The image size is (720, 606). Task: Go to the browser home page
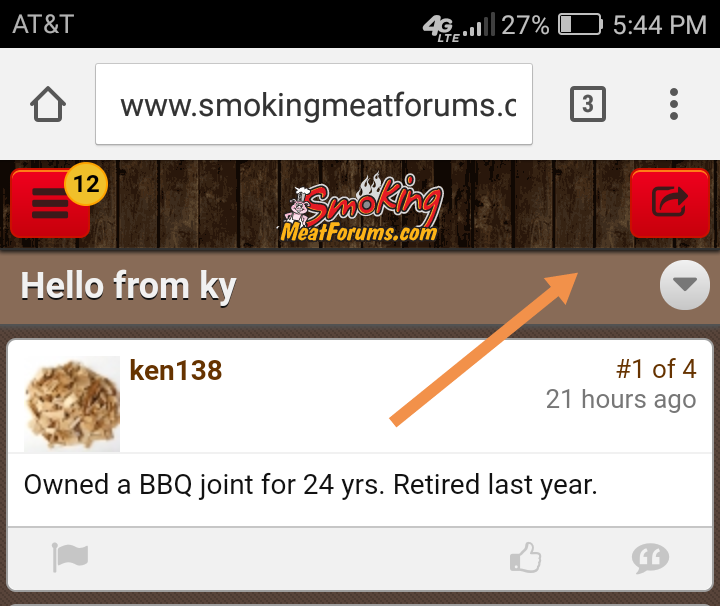[49, 104]
